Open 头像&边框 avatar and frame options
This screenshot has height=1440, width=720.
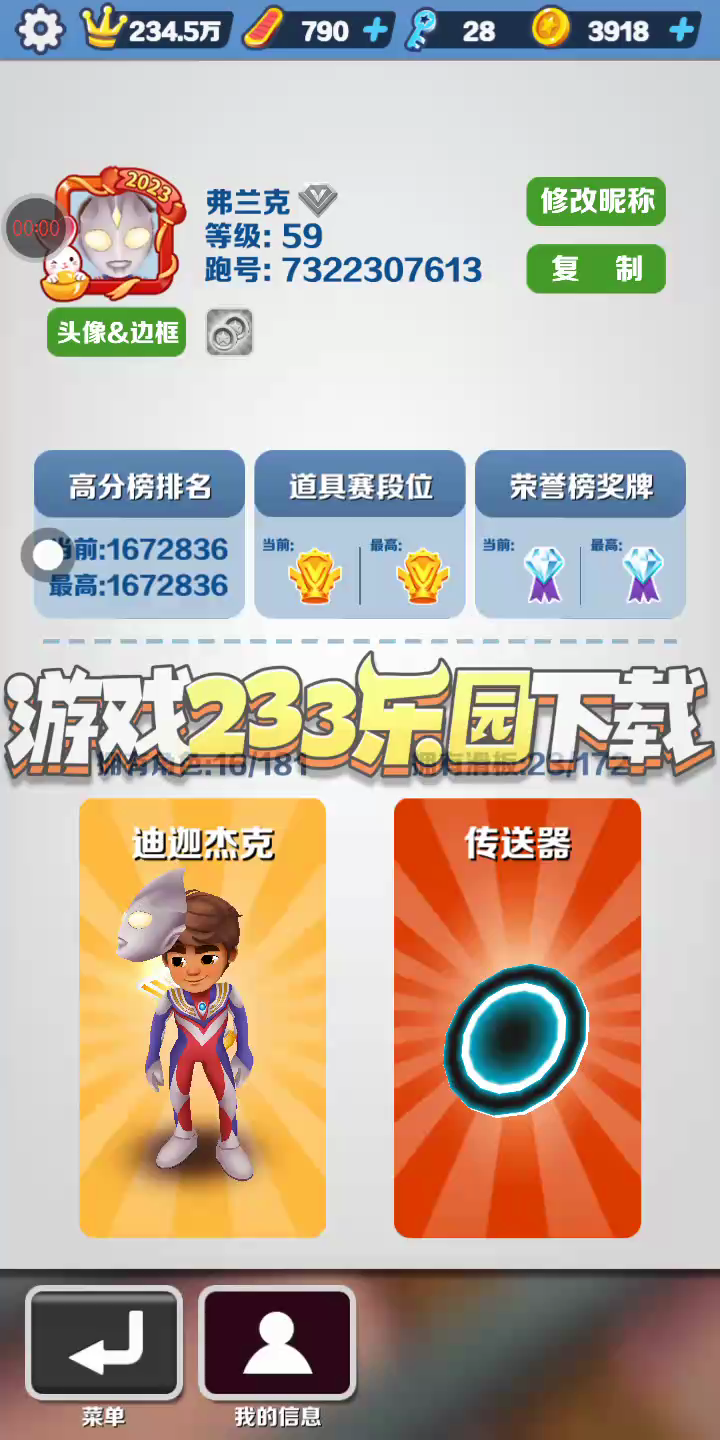pos(116,332)
